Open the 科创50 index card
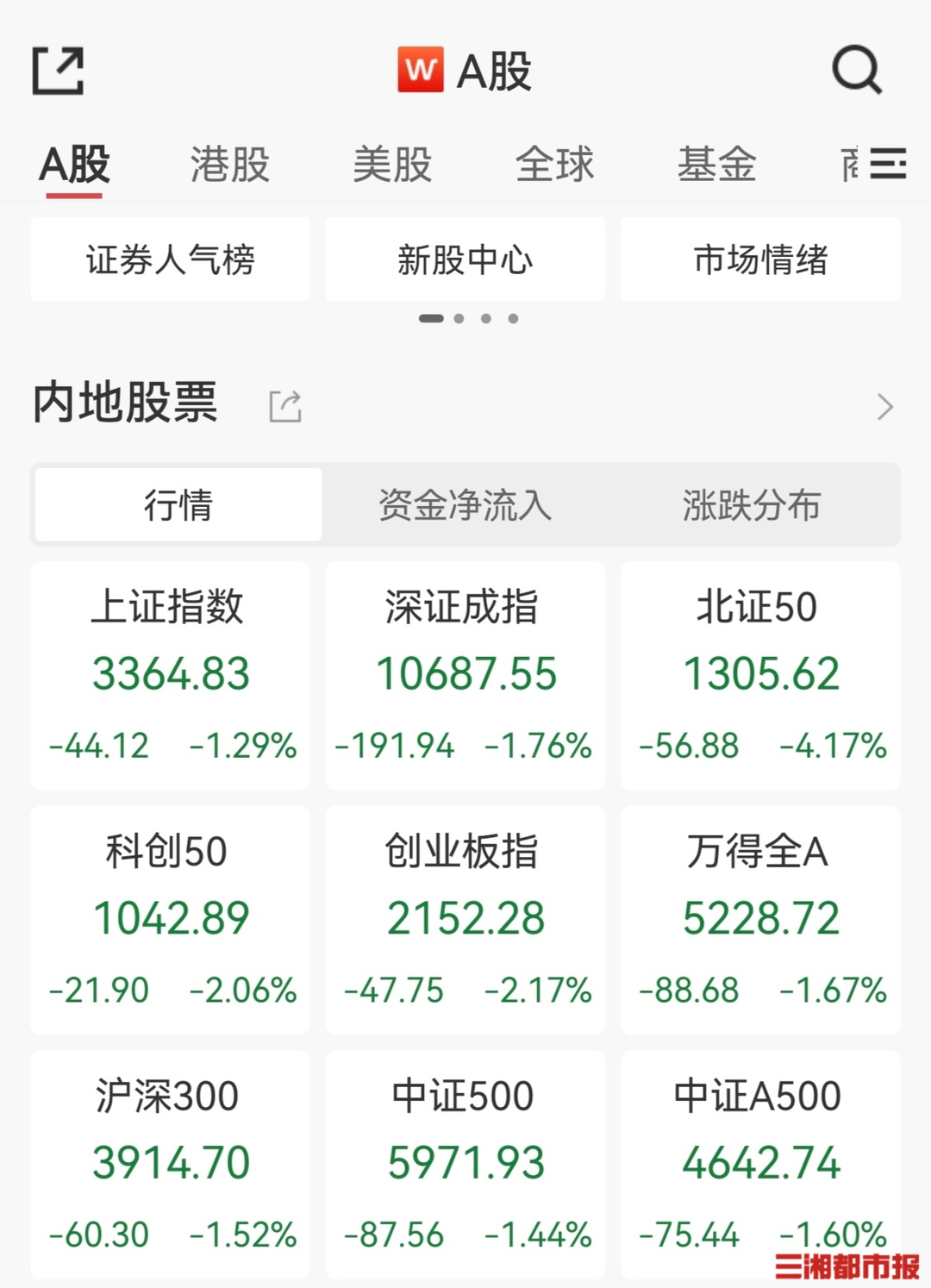 (x=171, y=920)
